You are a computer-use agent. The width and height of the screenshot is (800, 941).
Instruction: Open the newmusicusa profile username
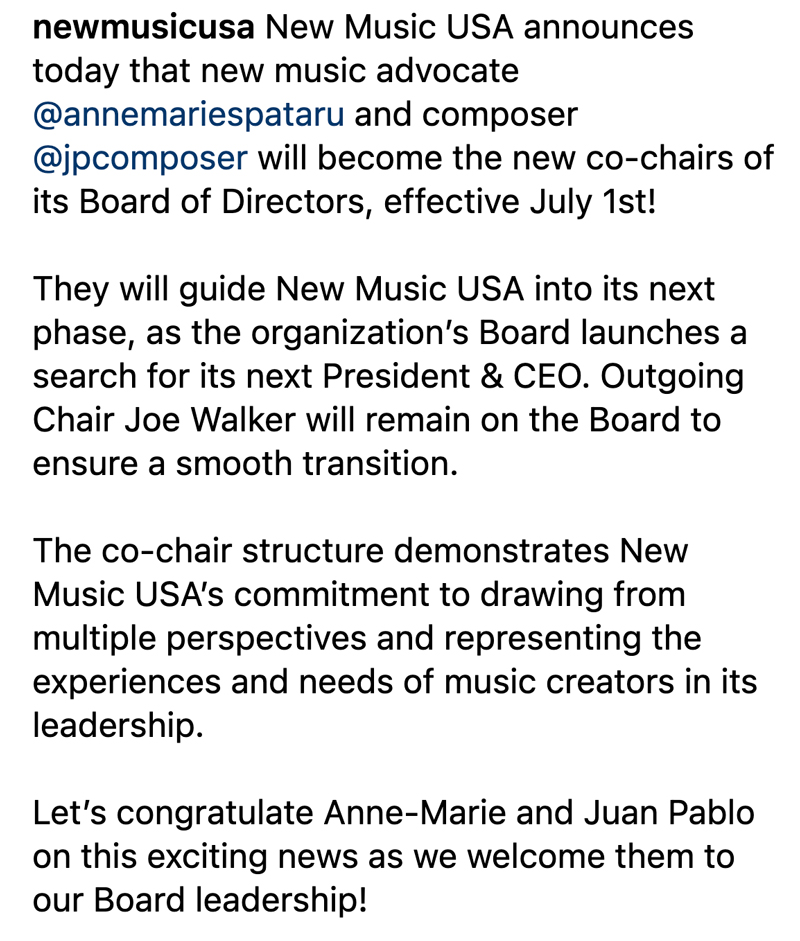(x=143, y=27)
